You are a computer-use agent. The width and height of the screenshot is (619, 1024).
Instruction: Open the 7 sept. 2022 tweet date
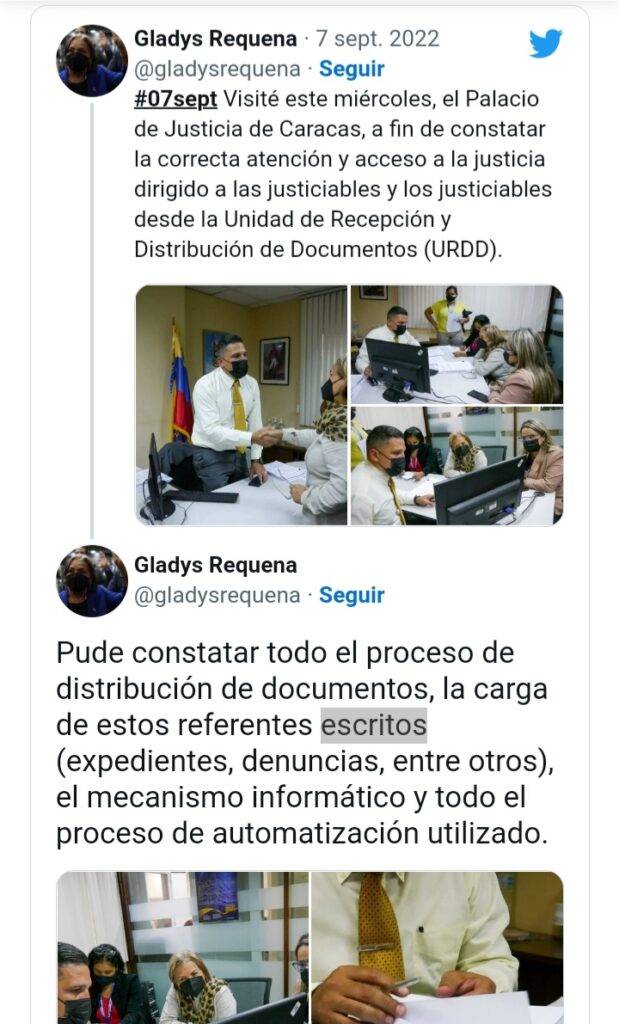pos(378,39)
